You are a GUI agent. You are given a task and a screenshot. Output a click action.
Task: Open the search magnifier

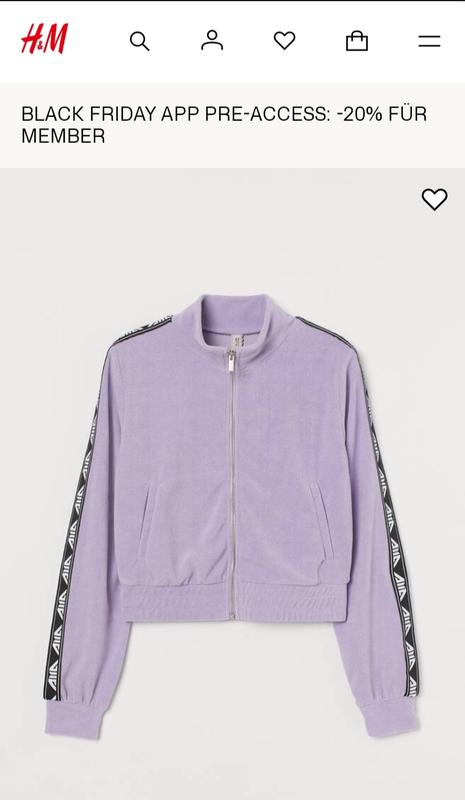click(139, 41)
